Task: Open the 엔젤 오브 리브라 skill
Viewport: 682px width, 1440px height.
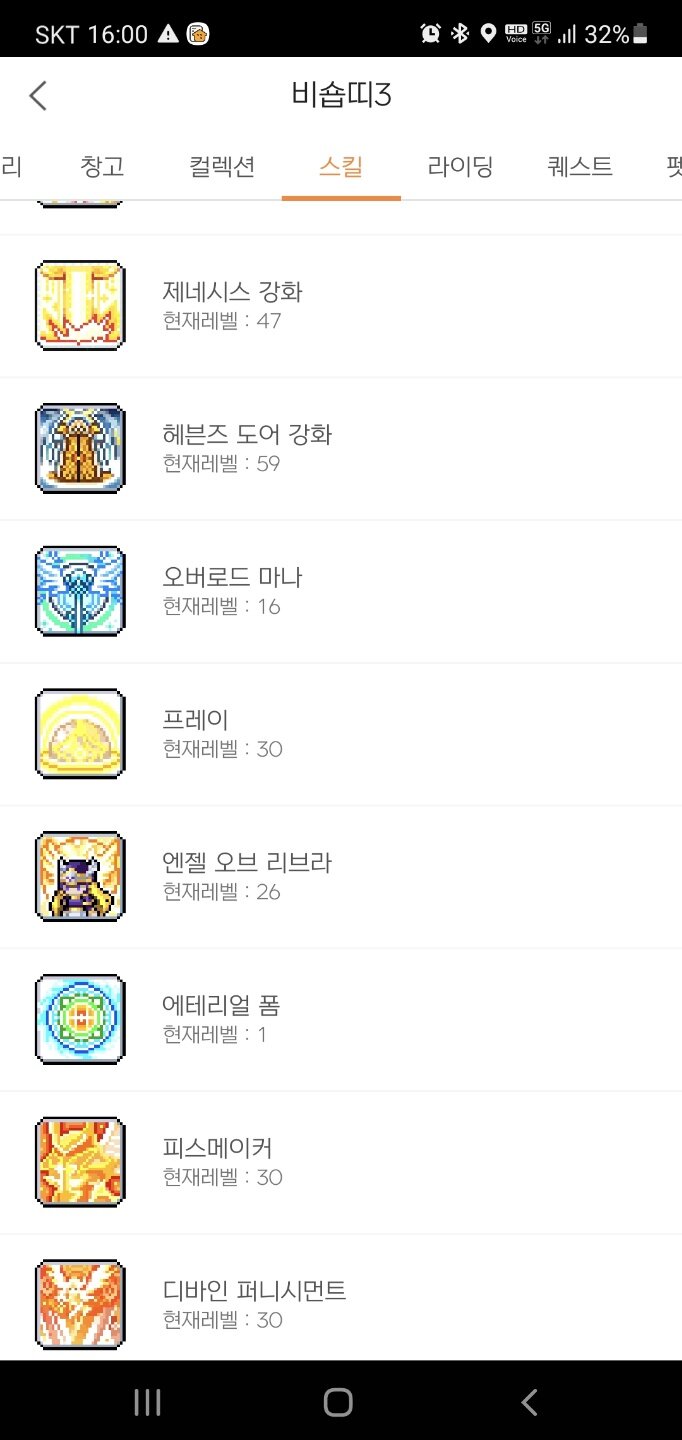Action: (341, 877)
